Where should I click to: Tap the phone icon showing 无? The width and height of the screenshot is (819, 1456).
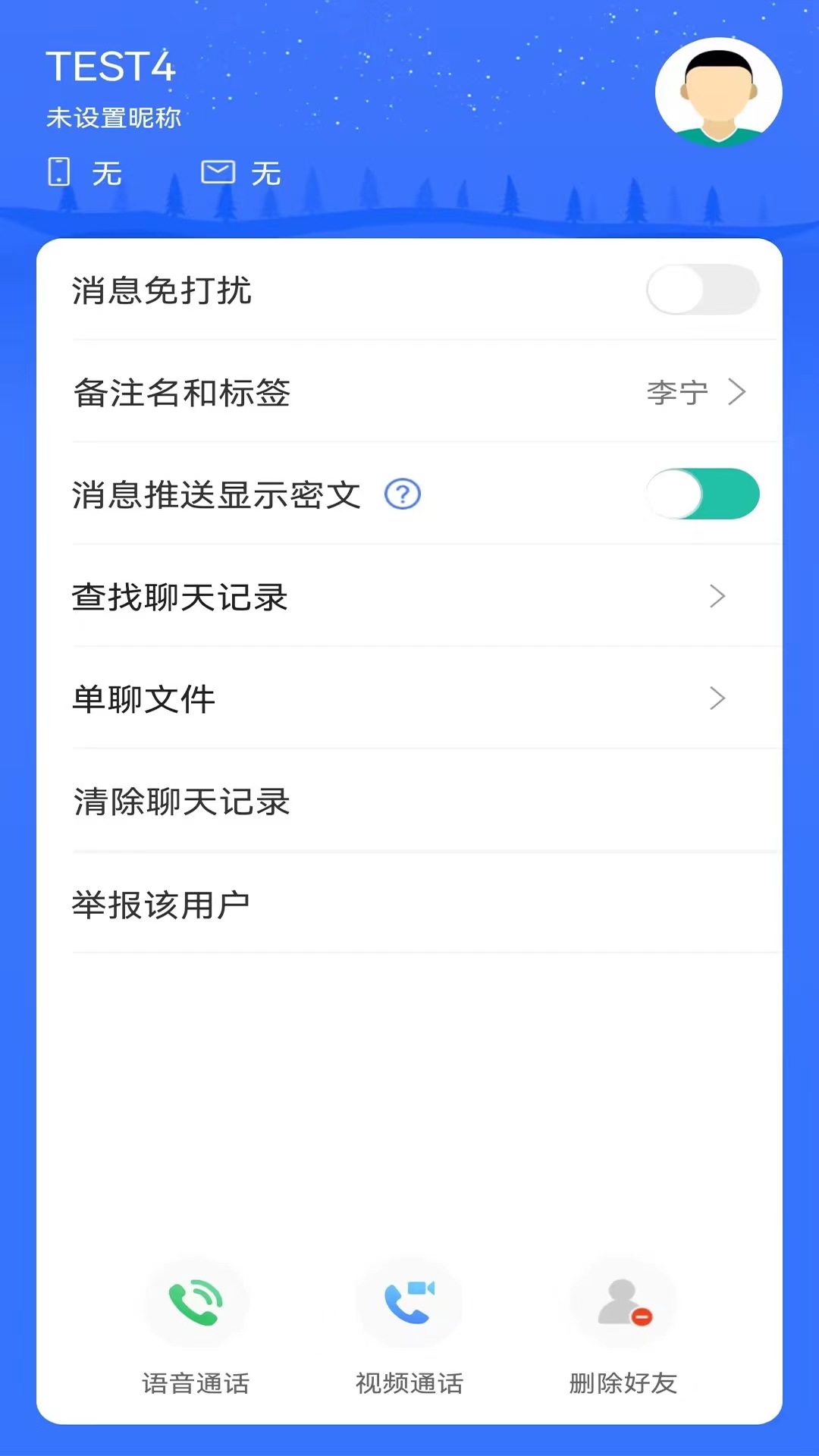(x=60, y=173)
